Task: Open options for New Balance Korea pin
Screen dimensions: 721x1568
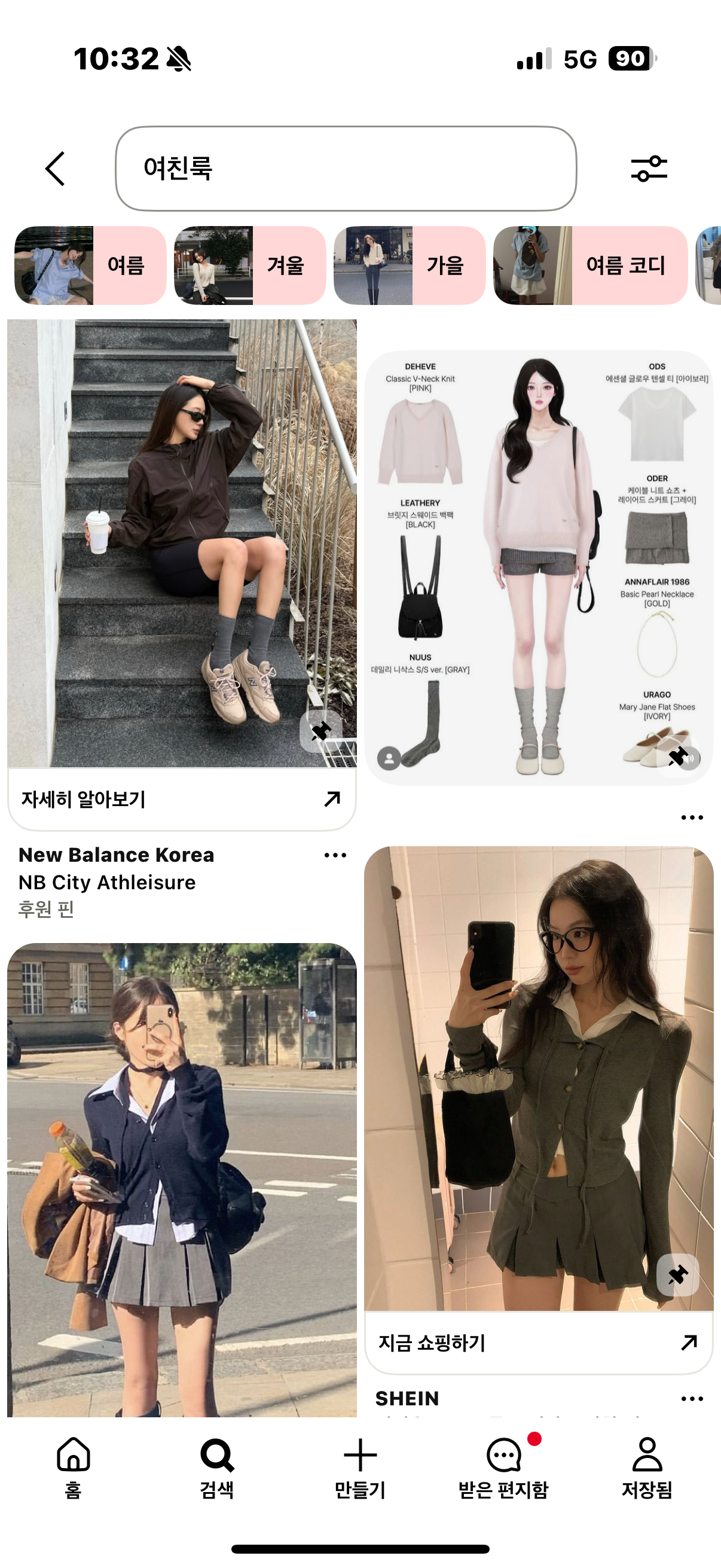Action: pos(335,855)
